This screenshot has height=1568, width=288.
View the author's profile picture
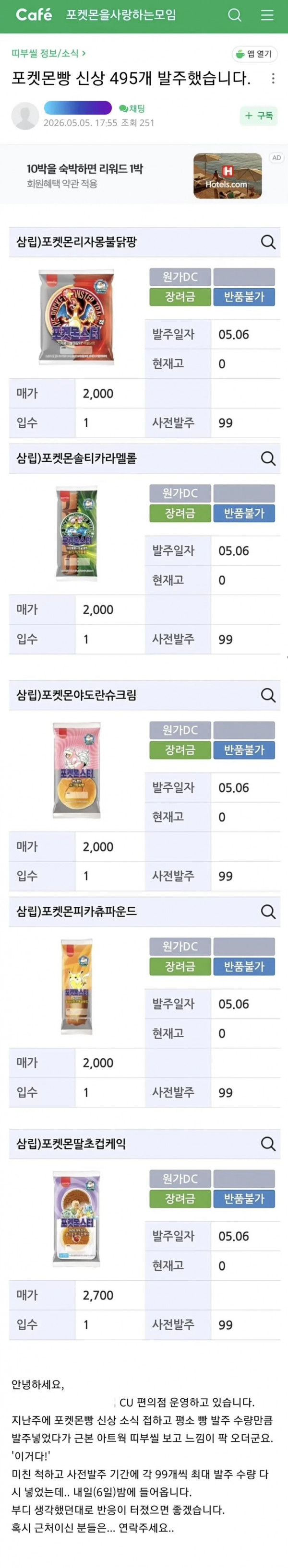click(x=25, y=116)
